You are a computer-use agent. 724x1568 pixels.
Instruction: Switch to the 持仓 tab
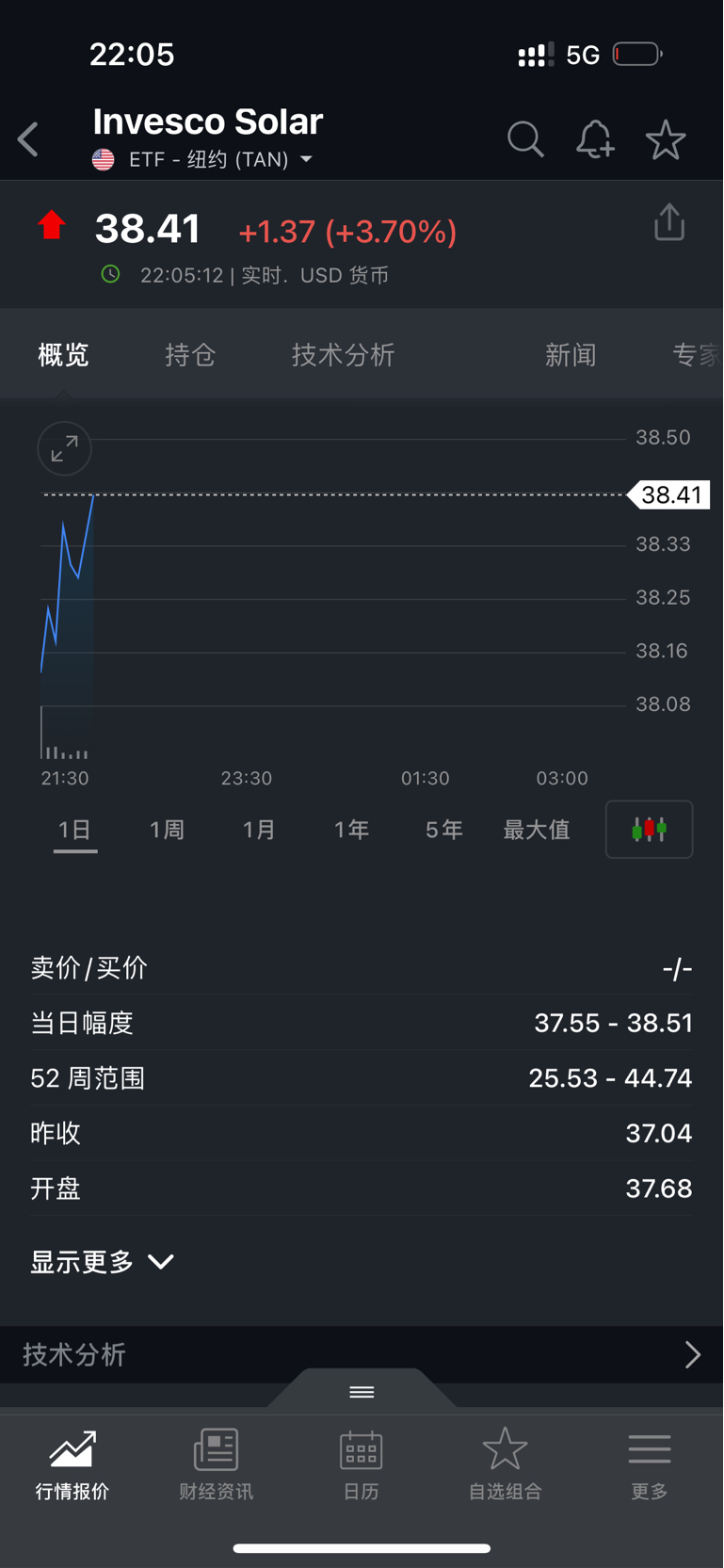(190, 355)
